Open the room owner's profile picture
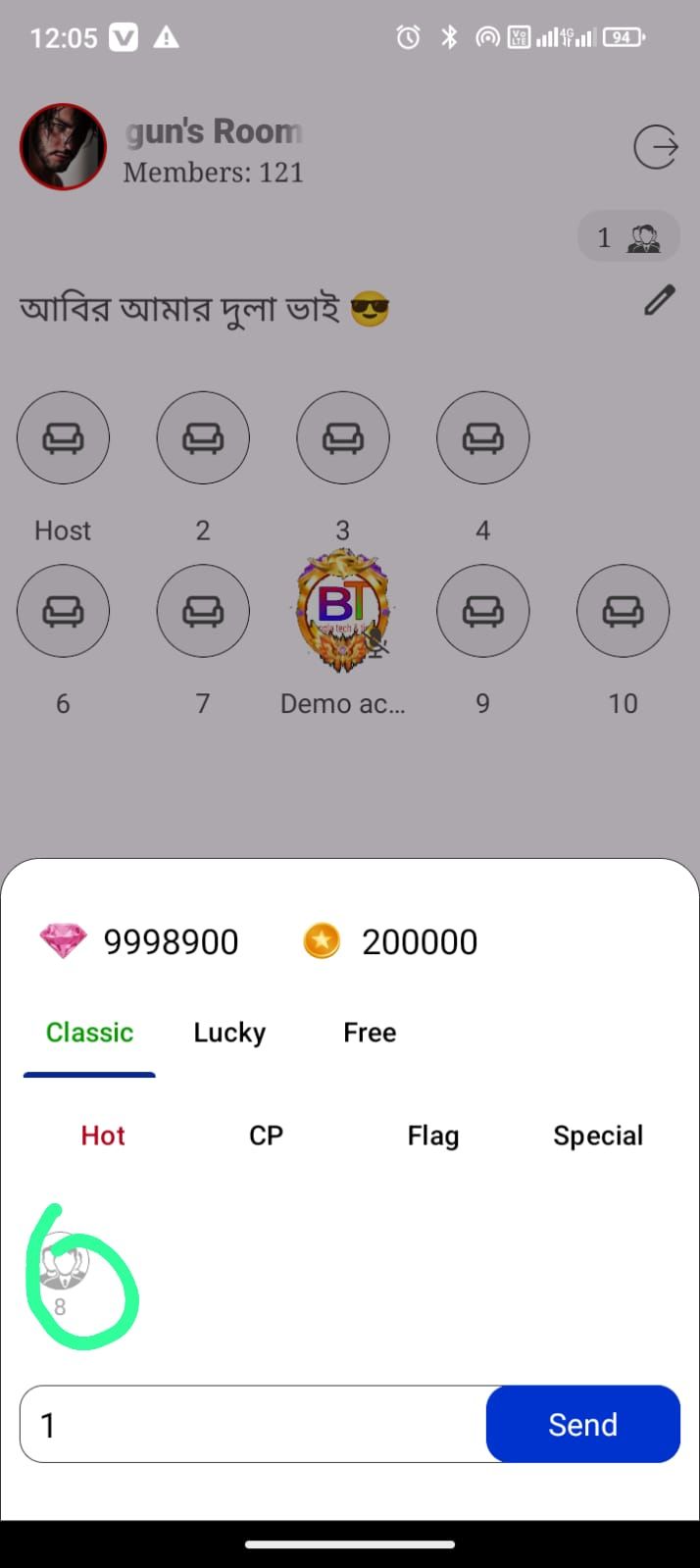The width and height of the screenshot is (700, 1568). pyautogui.click(x=63, y=146)
